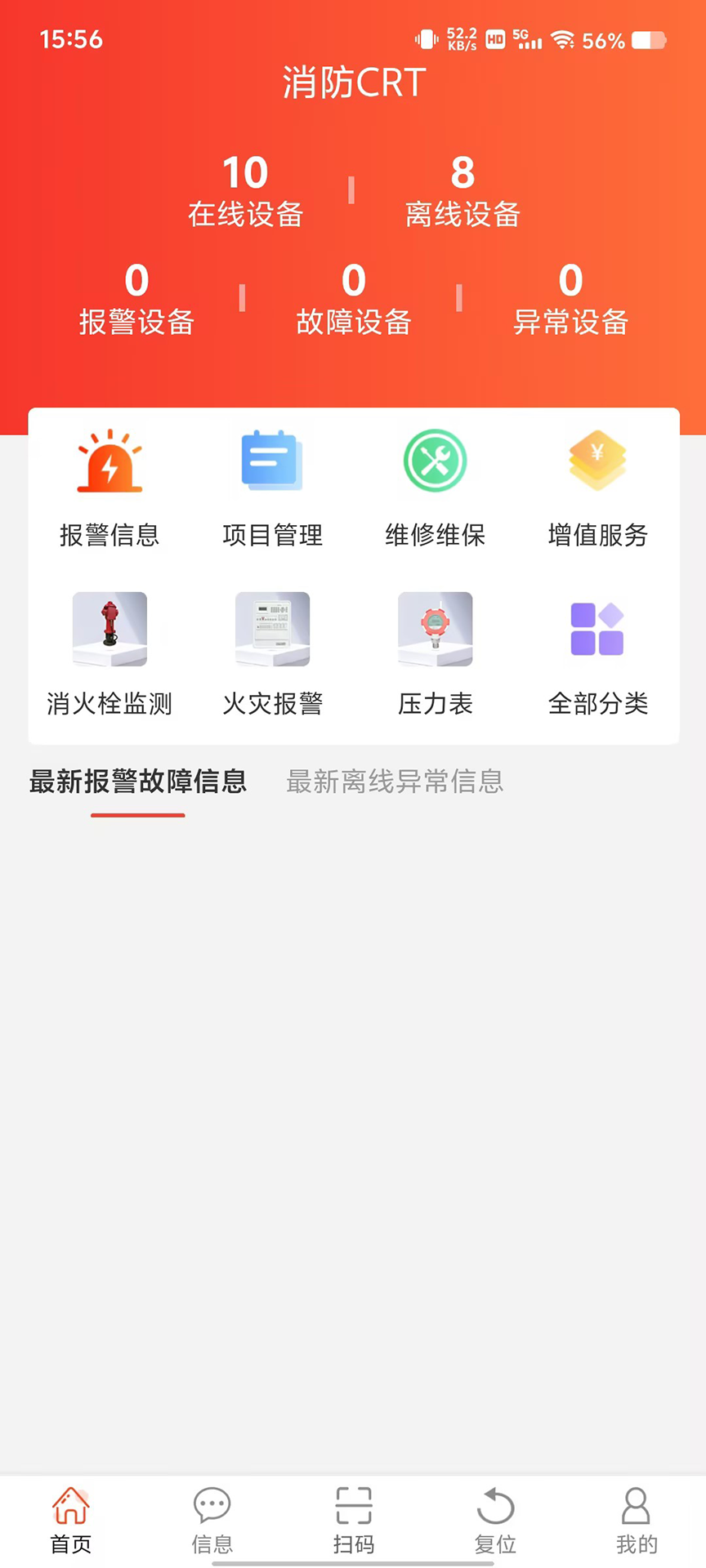This screenshot has width=706, height=1568.
Task: Switch to 最新离线异常信息 tab
Action: tap(395, 782)
